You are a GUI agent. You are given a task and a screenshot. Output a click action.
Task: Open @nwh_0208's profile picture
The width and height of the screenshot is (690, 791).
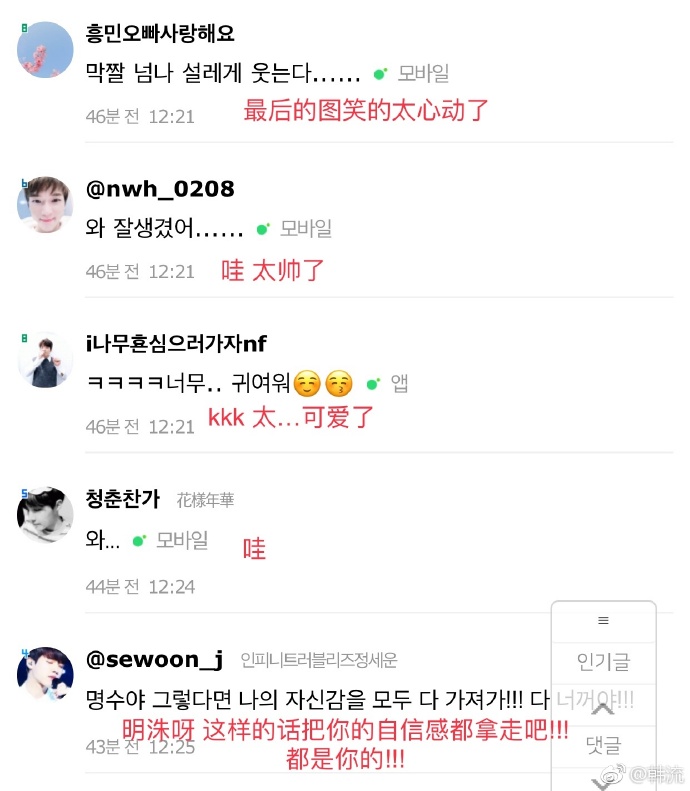[45, 205]
